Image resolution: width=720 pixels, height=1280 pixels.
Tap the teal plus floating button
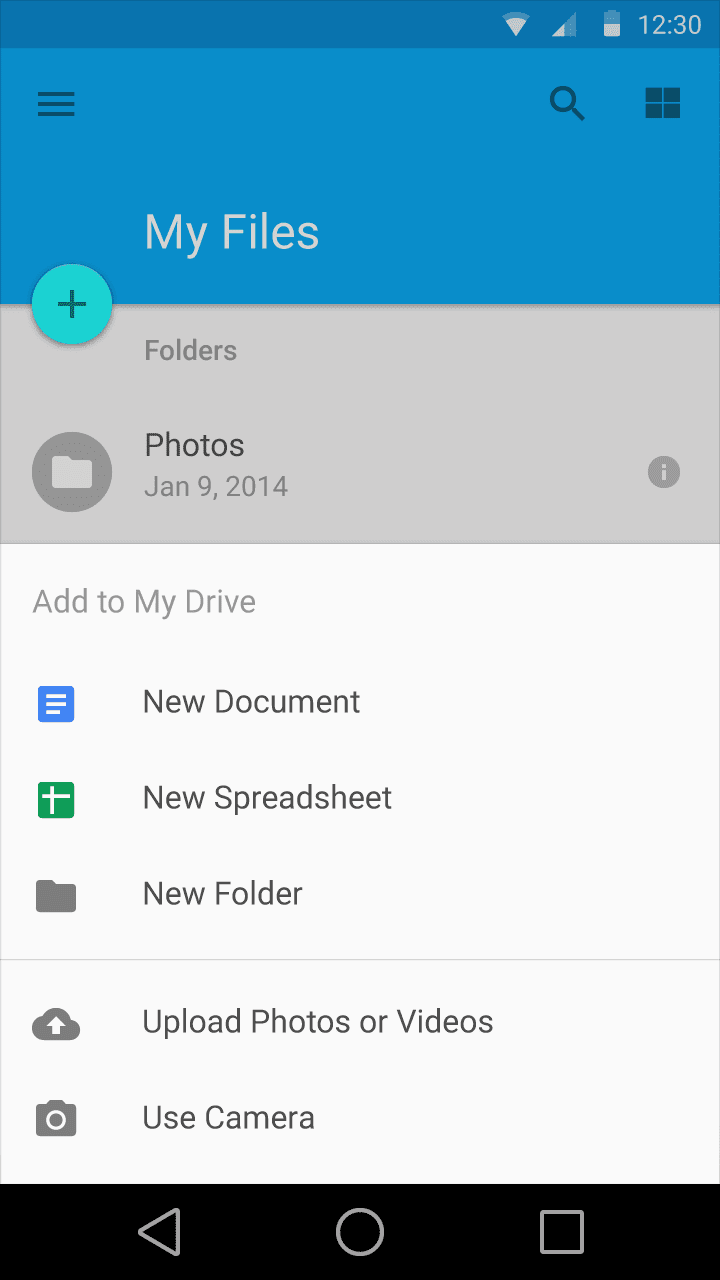pyautogui.click(x=72, y=305)
